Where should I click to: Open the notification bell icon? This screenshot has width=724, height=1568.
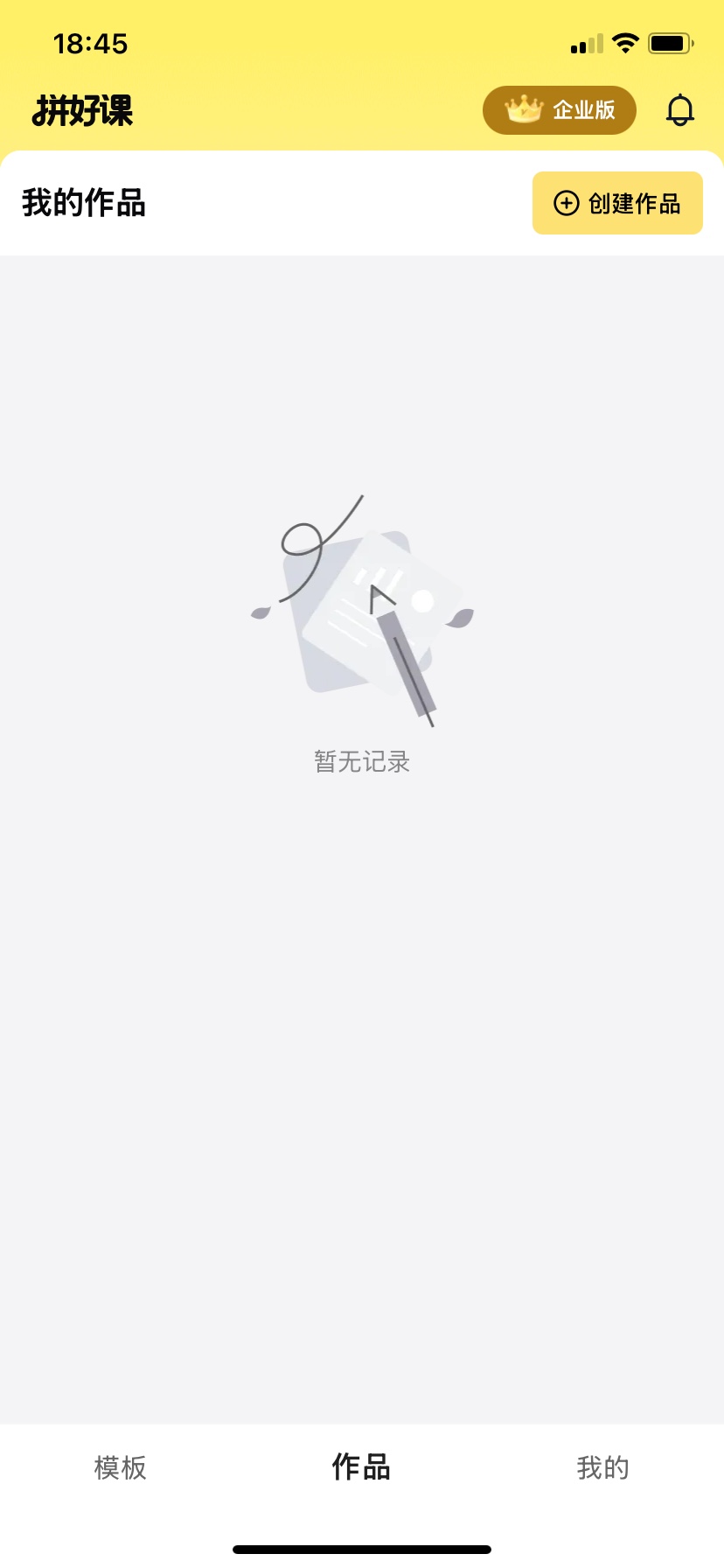coord(679,109)
